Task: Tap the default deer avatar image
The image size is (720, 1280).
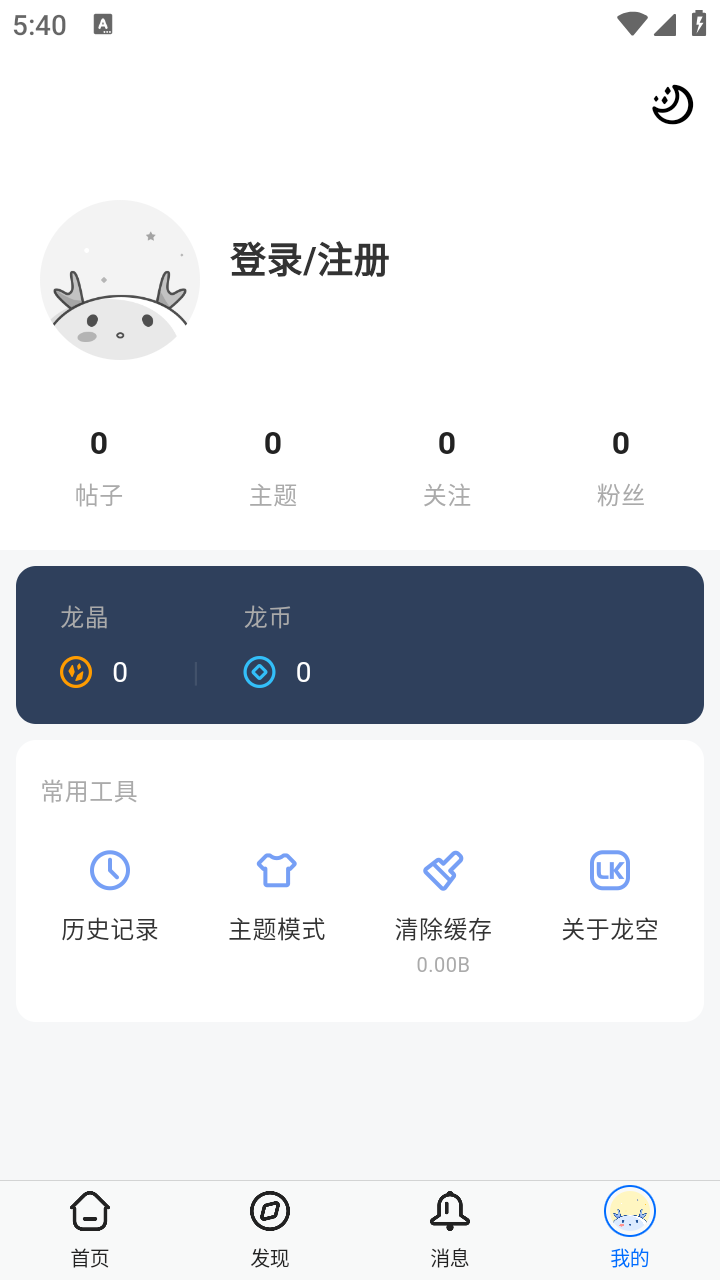Action: pos(120,280)
